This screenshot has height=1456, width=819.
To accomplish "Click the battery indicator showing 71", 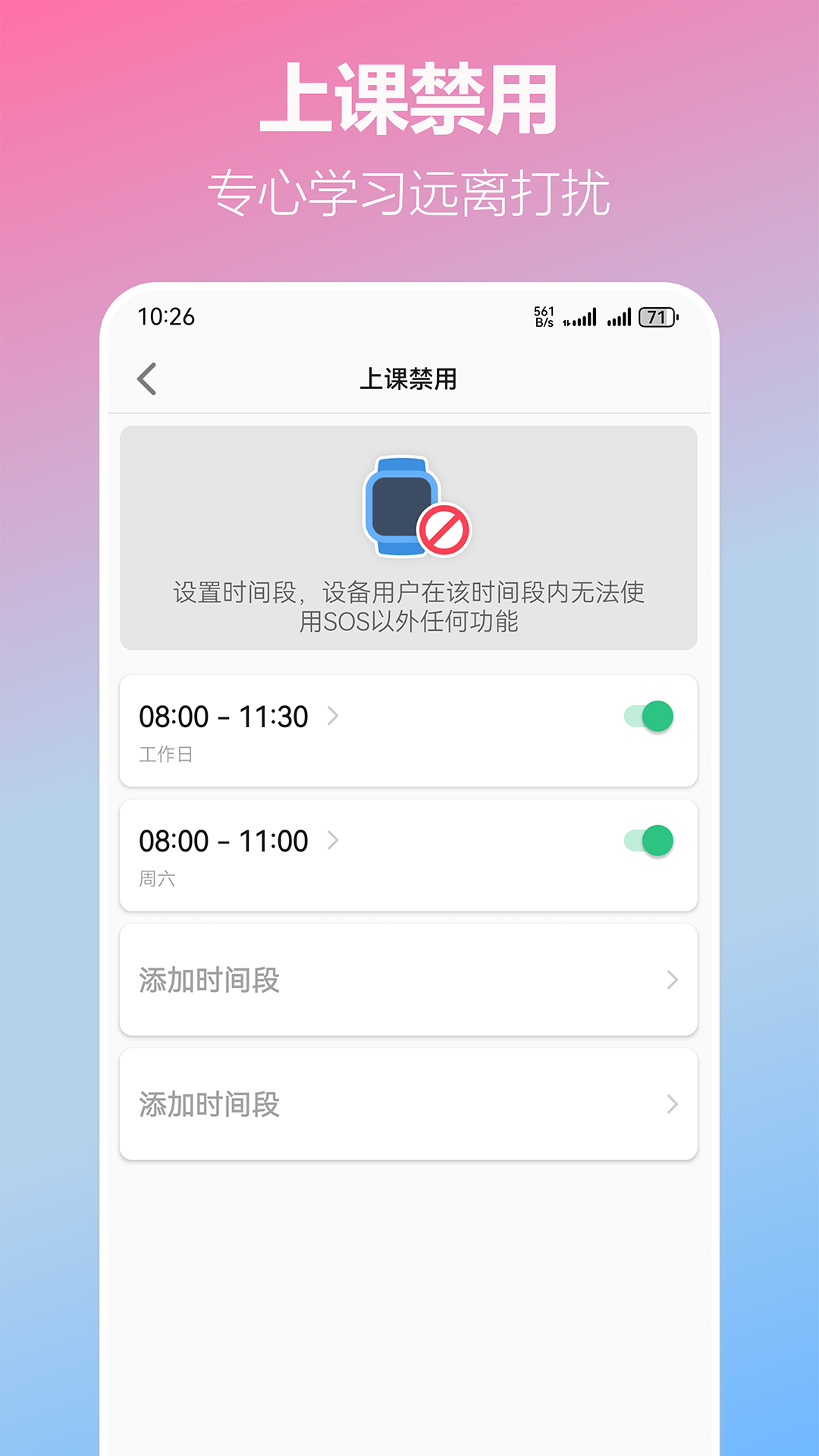I will [657, 317].
